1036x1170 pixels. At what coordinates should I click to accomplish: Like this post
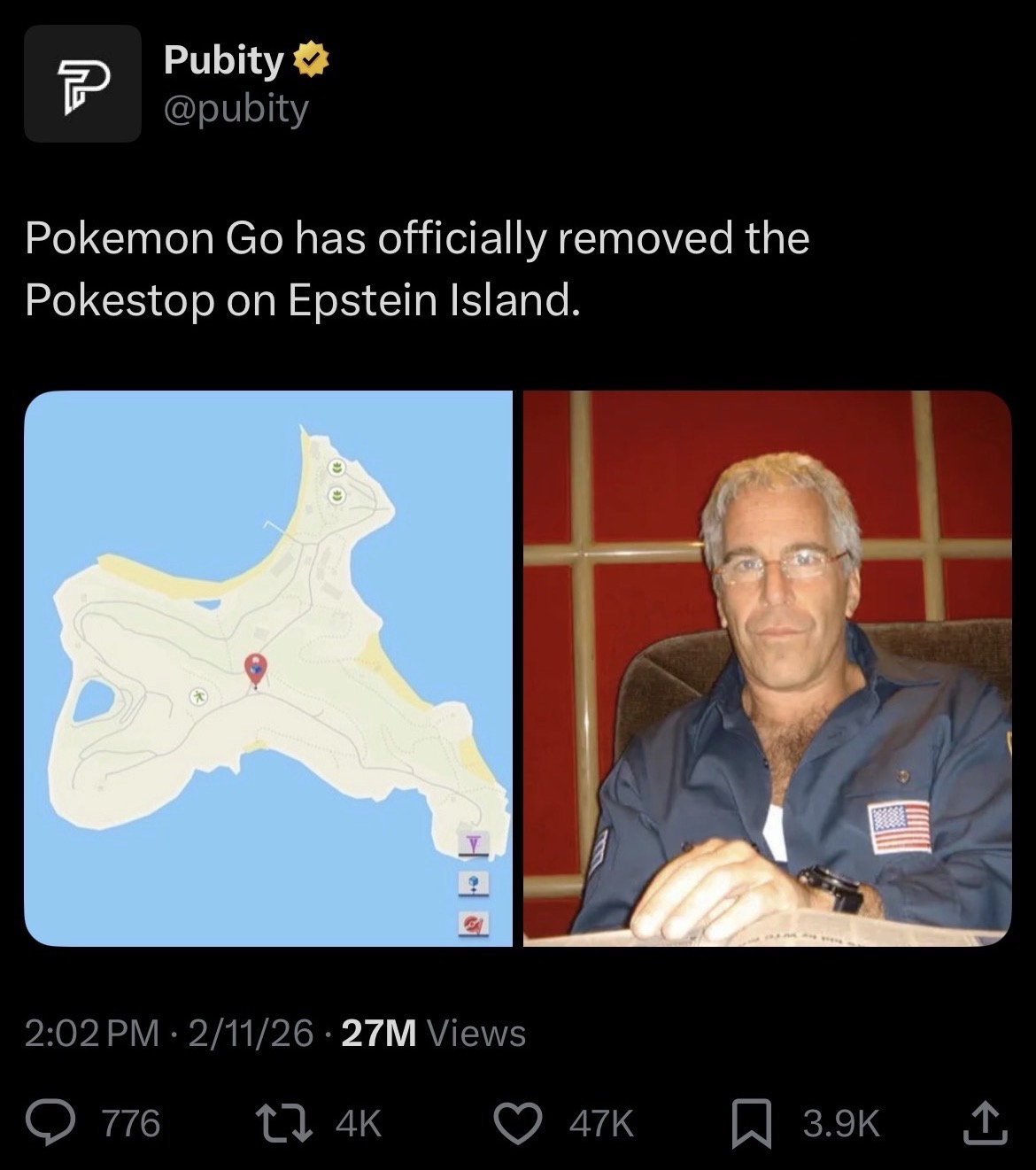click(x=519, y=1123)
